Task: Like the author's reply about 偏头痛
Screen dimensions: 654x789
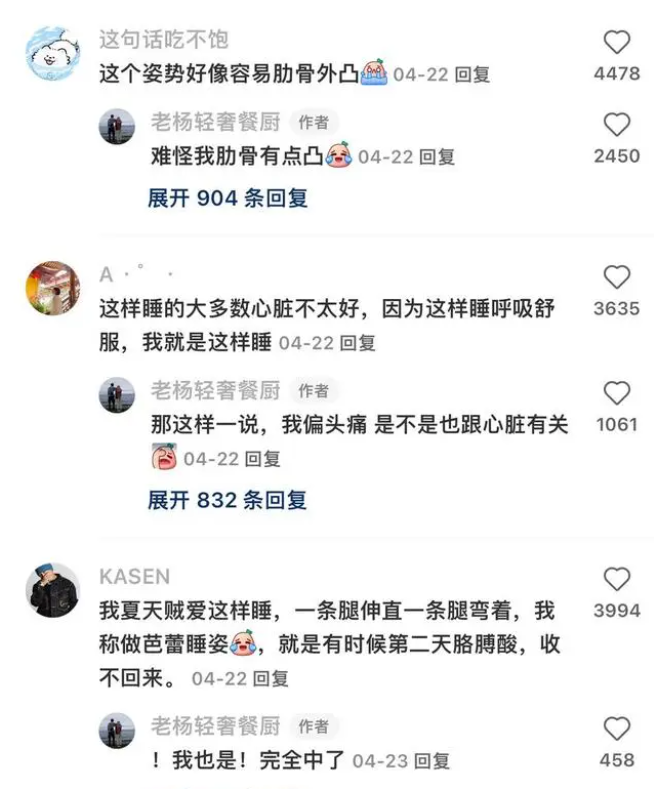Action: point(617,392)
